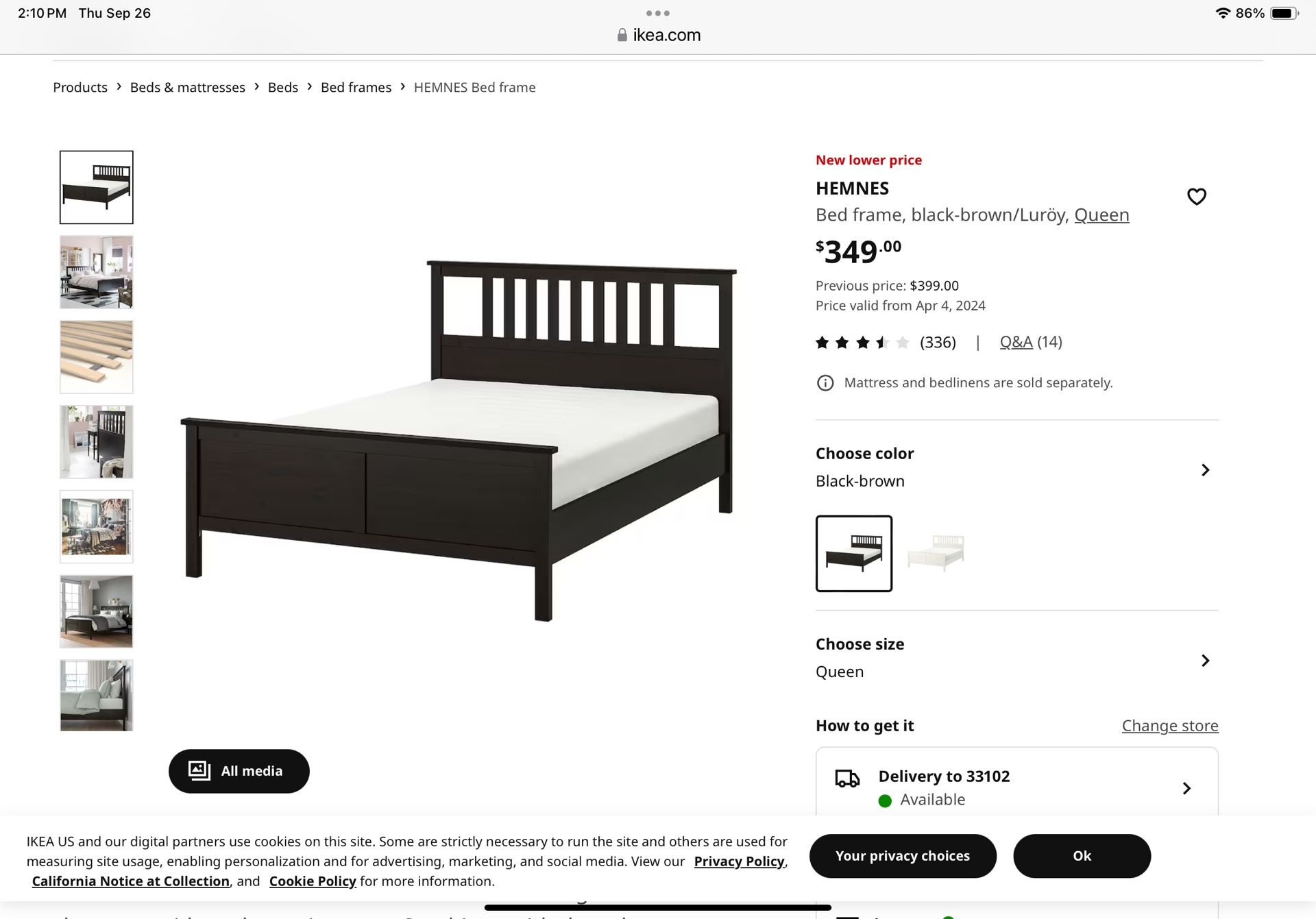Open the Cookie Policy link

tap(312, 881)
